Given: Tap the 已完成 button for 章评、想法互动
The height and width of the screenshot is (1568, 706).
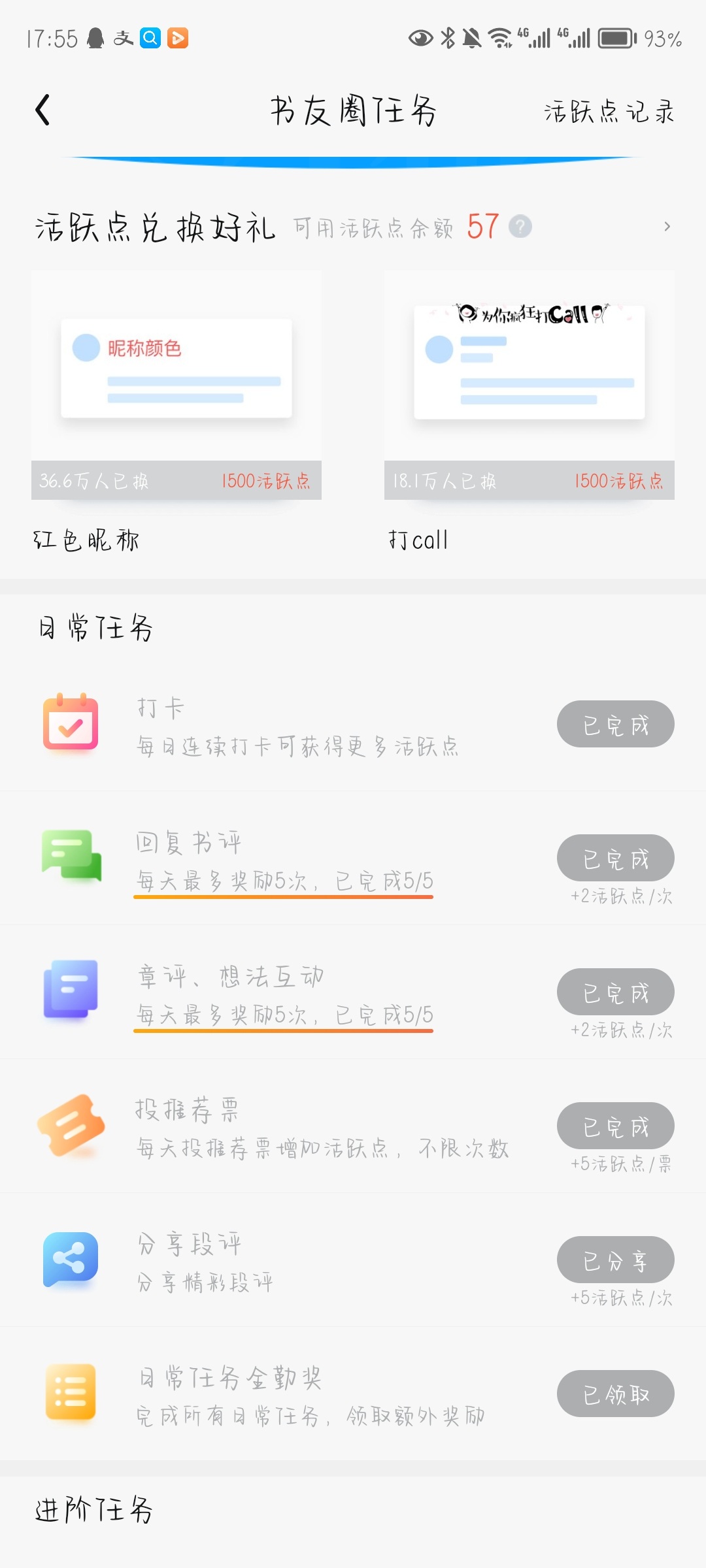Looking at the screenshot, I should tap(616, 992).
